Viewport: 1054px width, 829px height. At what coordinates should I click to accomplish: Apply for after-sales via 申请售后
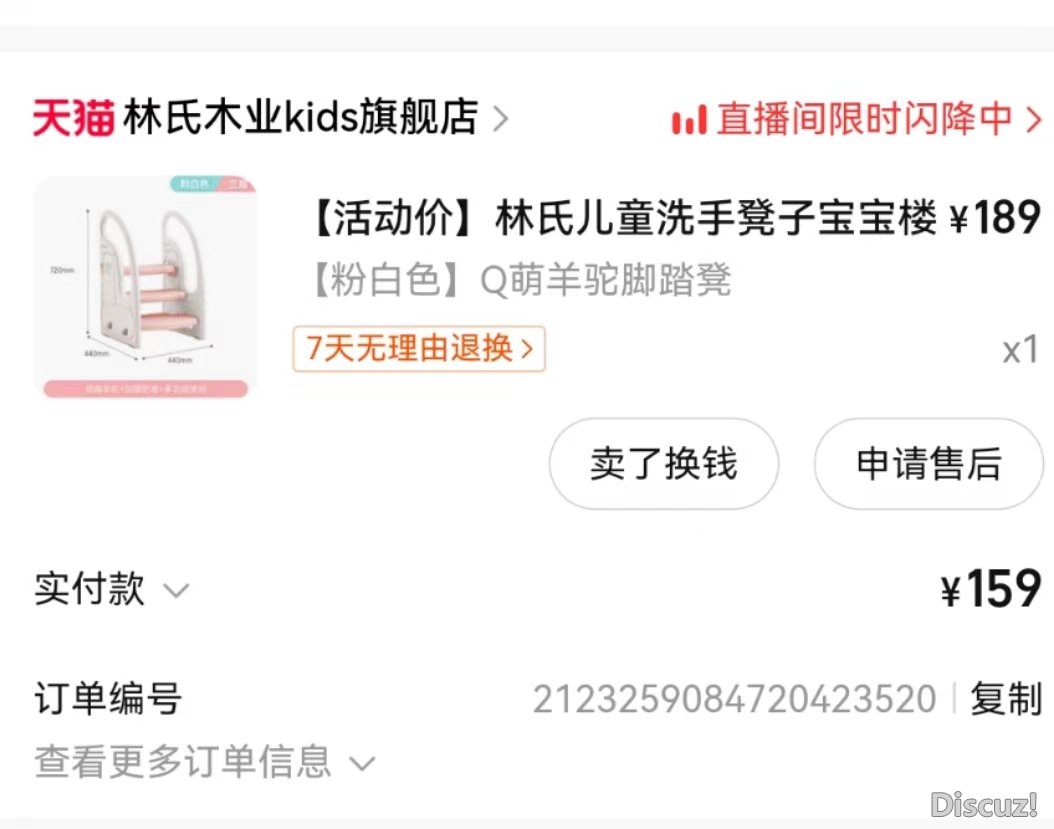click(928, 464)
